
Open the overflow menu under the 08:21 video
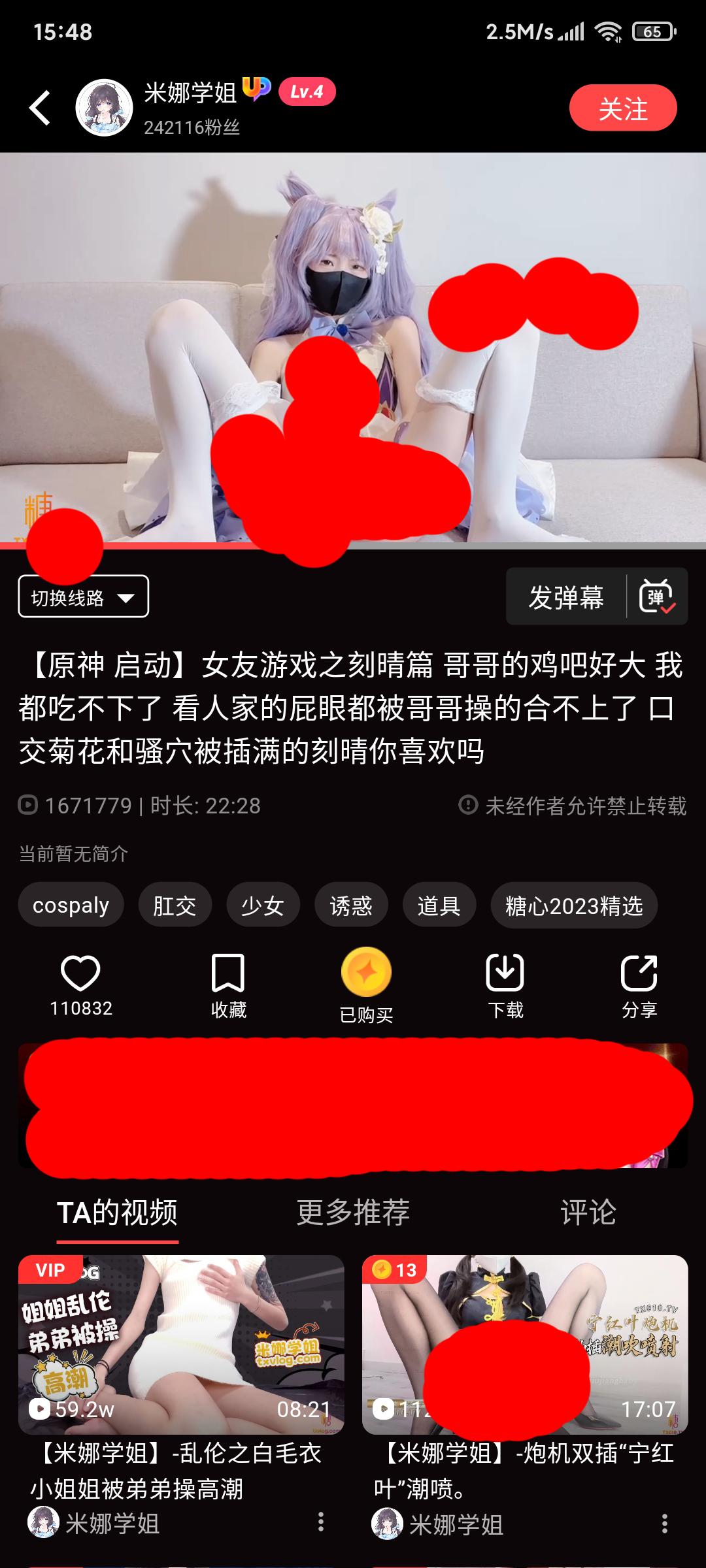point(320,1522)
